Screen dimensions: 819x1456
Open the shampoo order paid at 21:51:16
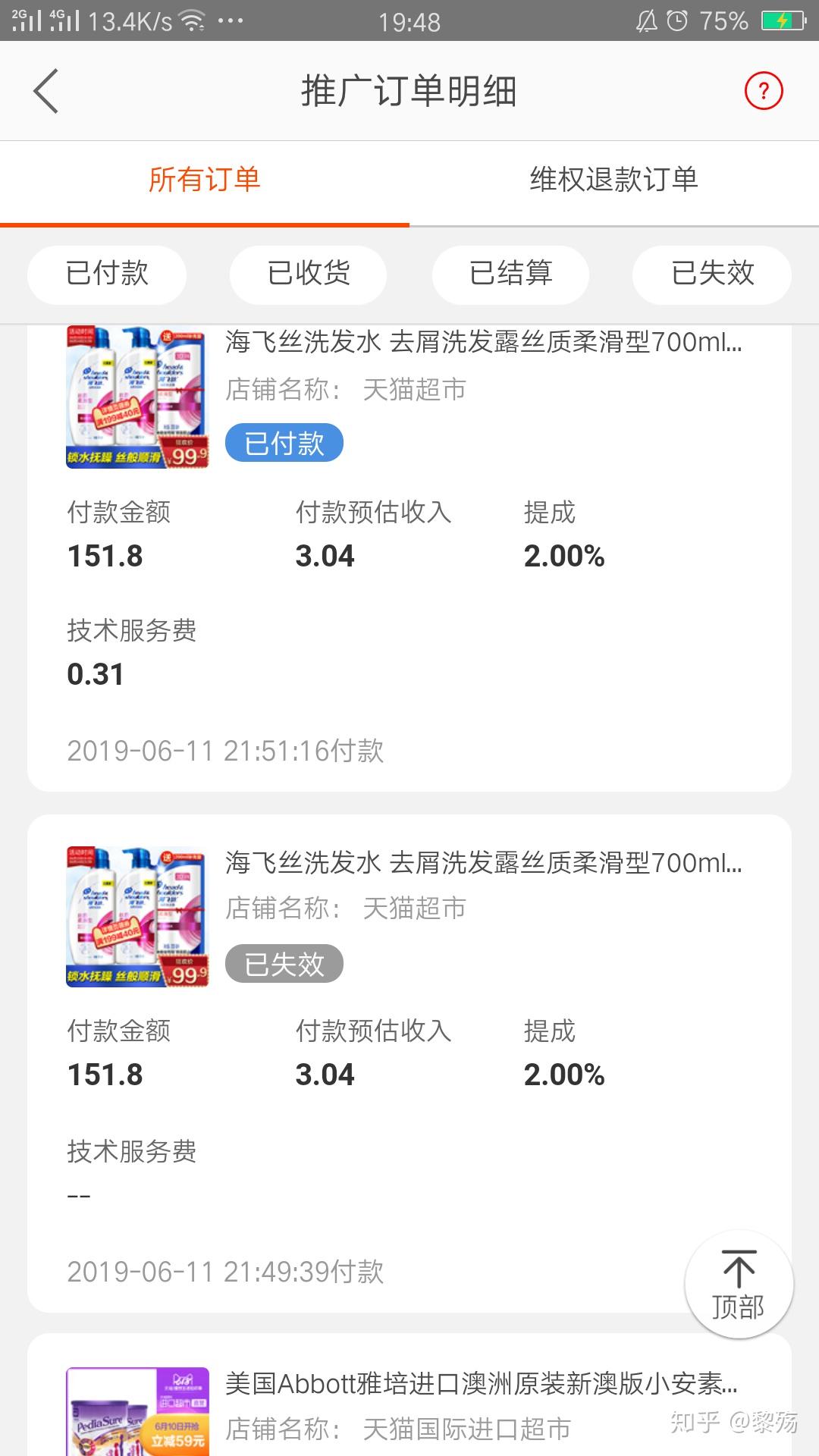[409, 557]
